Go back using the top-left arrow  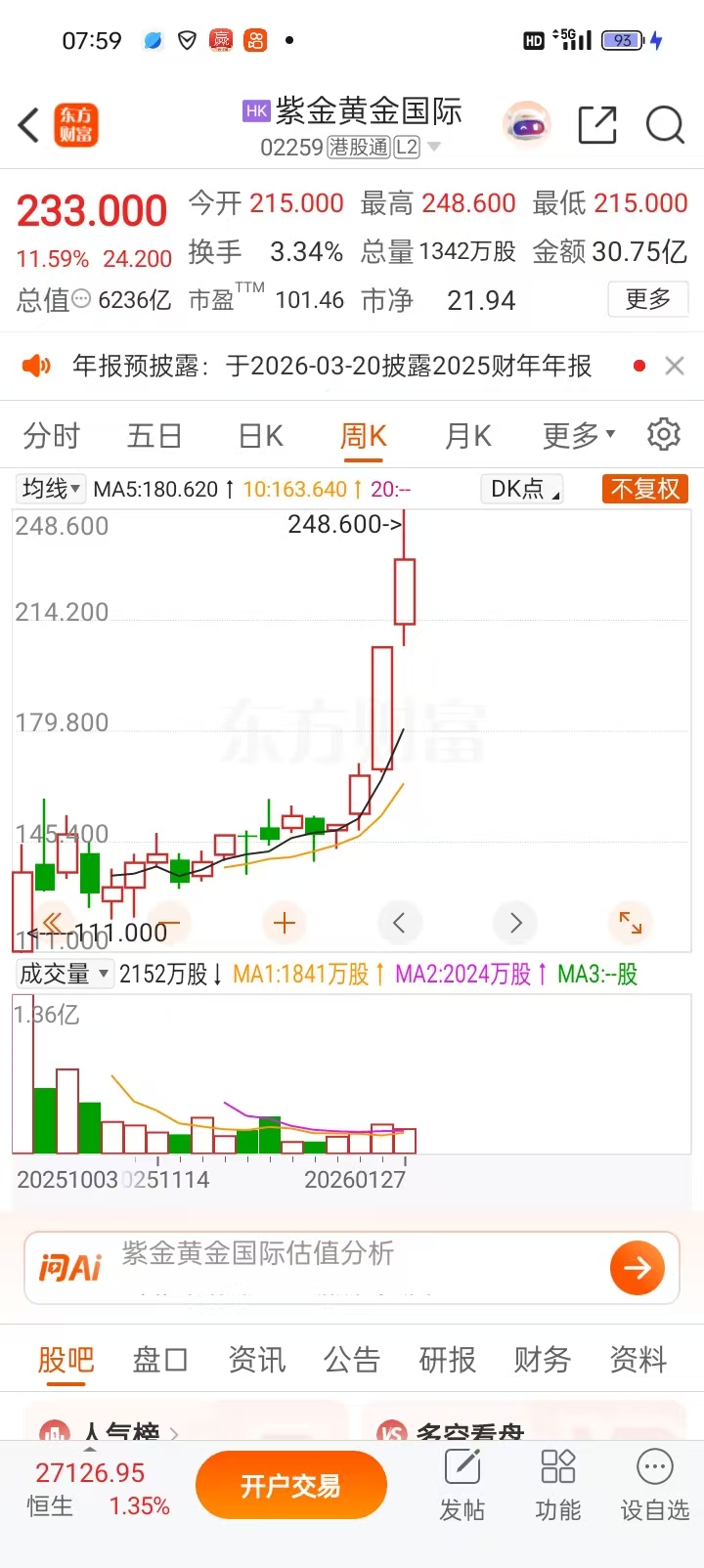tap(29, 126)
